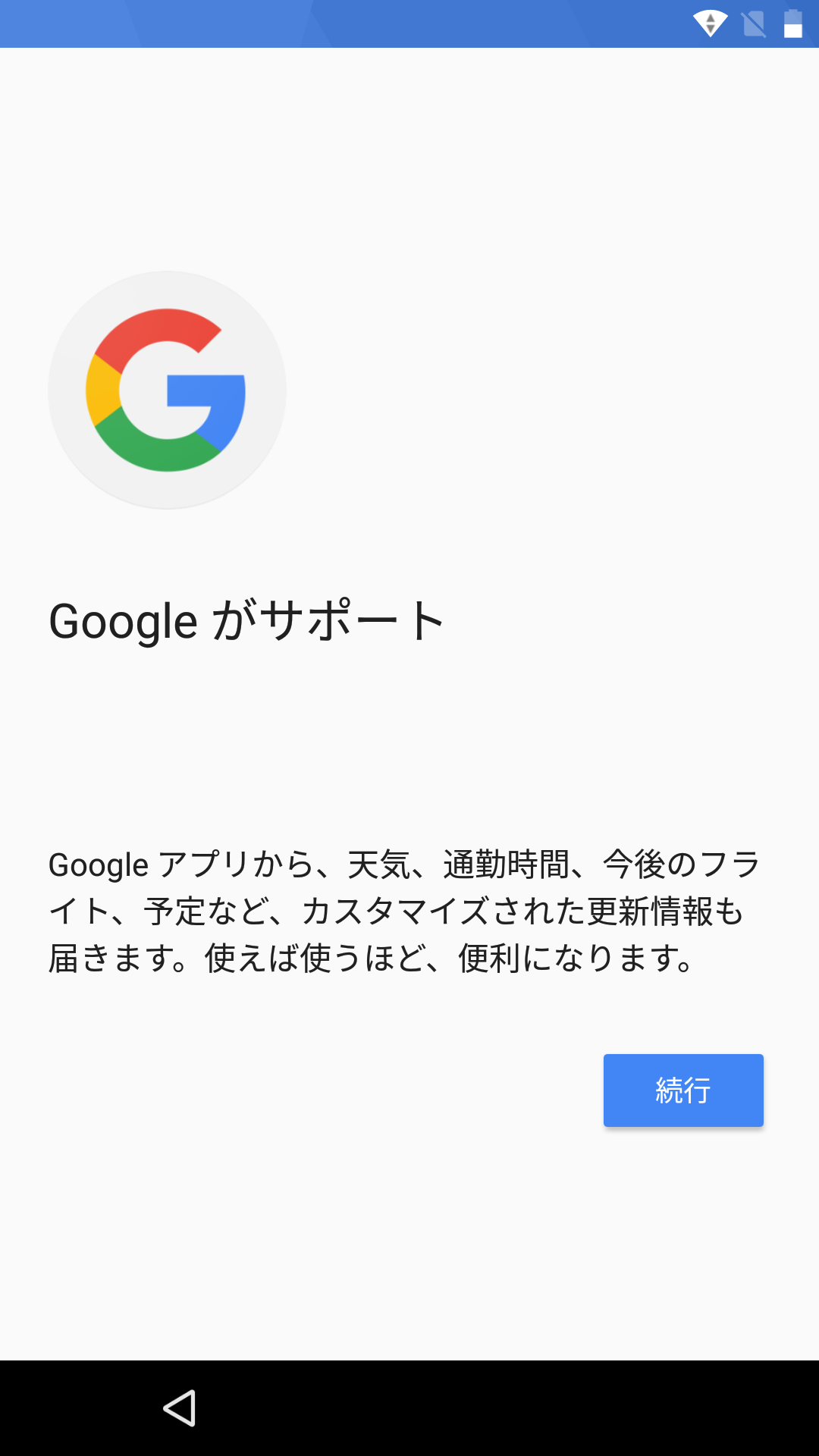Tap the status bar at top of screen
The image size is (819, 1456).
[409, 23]
